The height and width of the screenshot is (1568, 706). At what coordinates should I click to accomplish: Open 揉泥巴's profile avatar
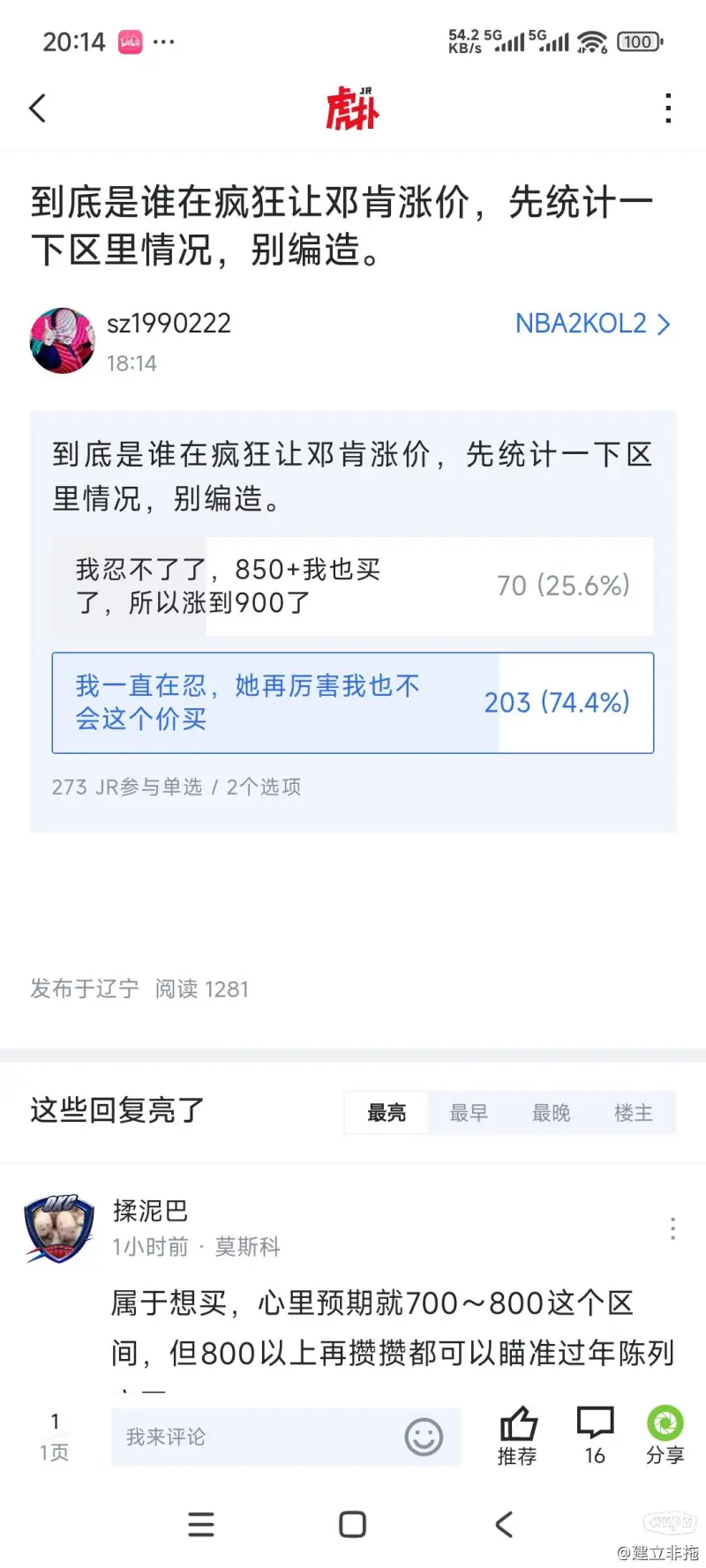[x=59, y=1228]
